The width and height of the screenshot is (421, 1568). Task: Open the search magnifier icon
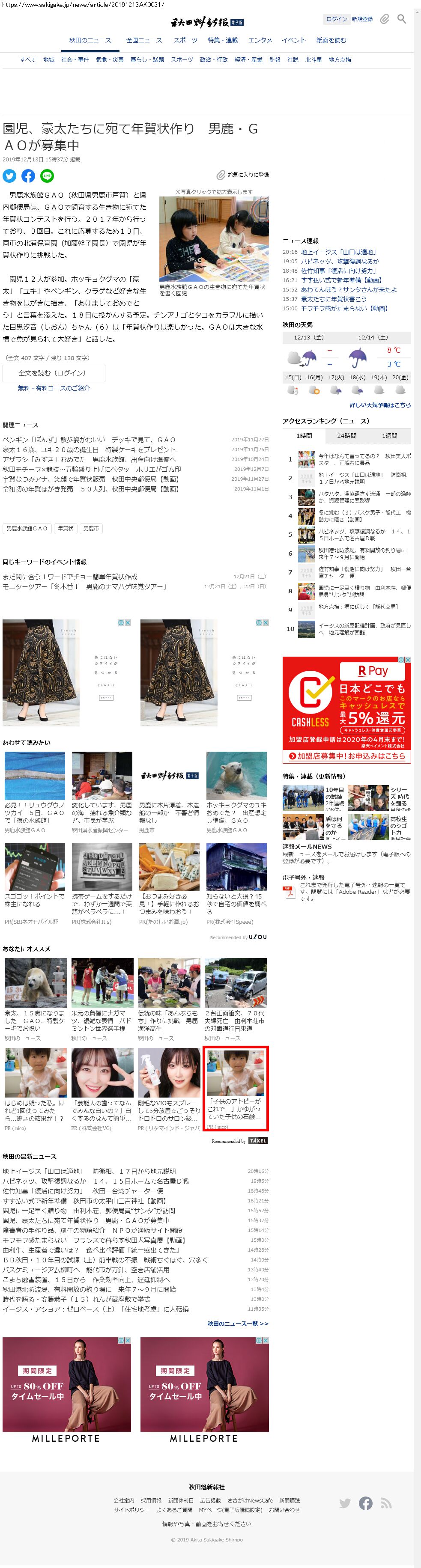click(401, 19)
